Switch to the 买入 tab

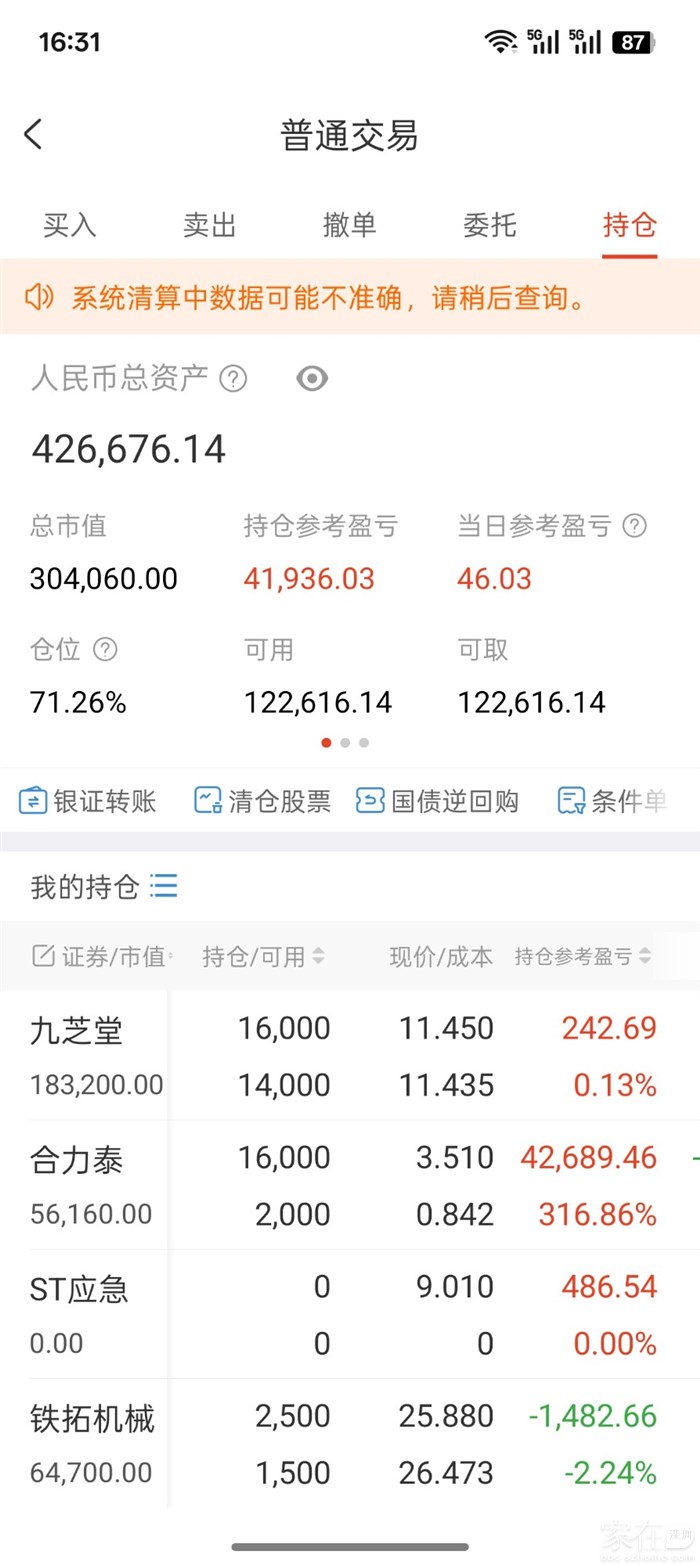click(70, 225)
